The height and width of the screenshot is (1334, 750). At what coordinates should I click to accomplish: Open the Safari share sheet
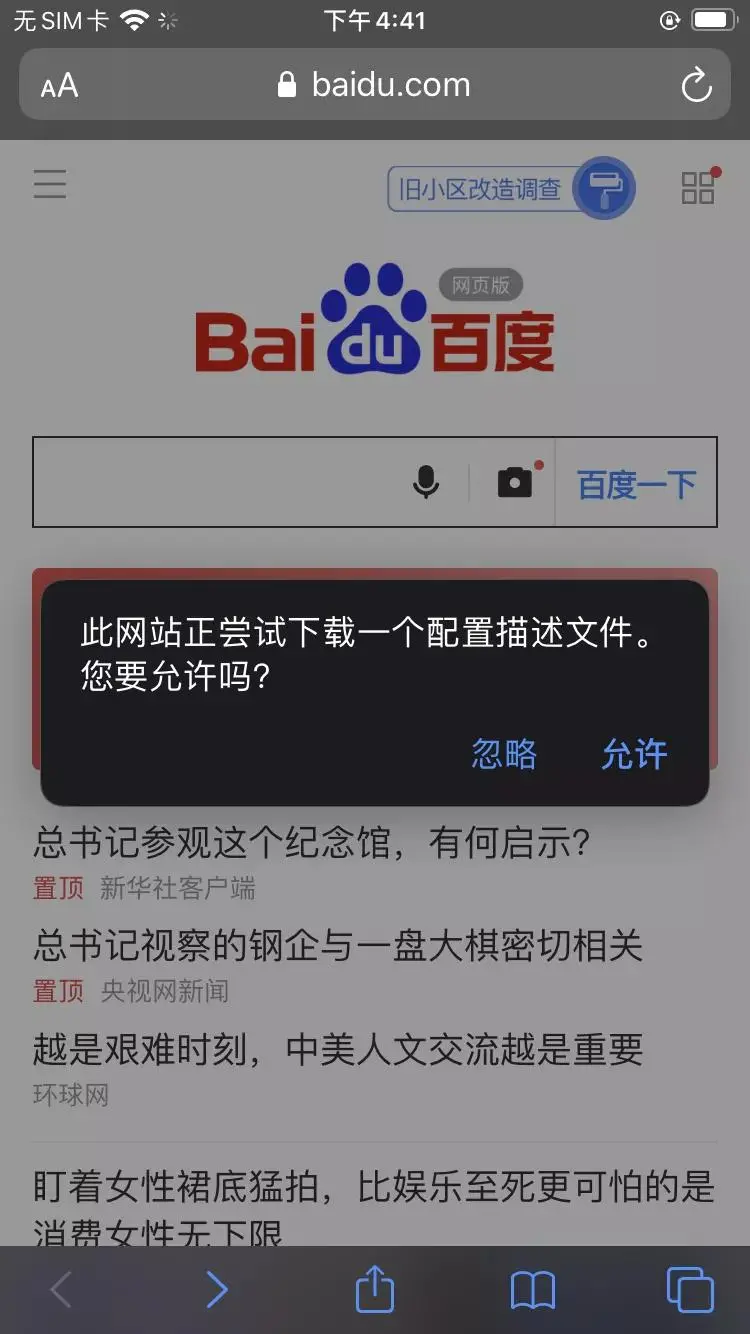click(375, 1290)
